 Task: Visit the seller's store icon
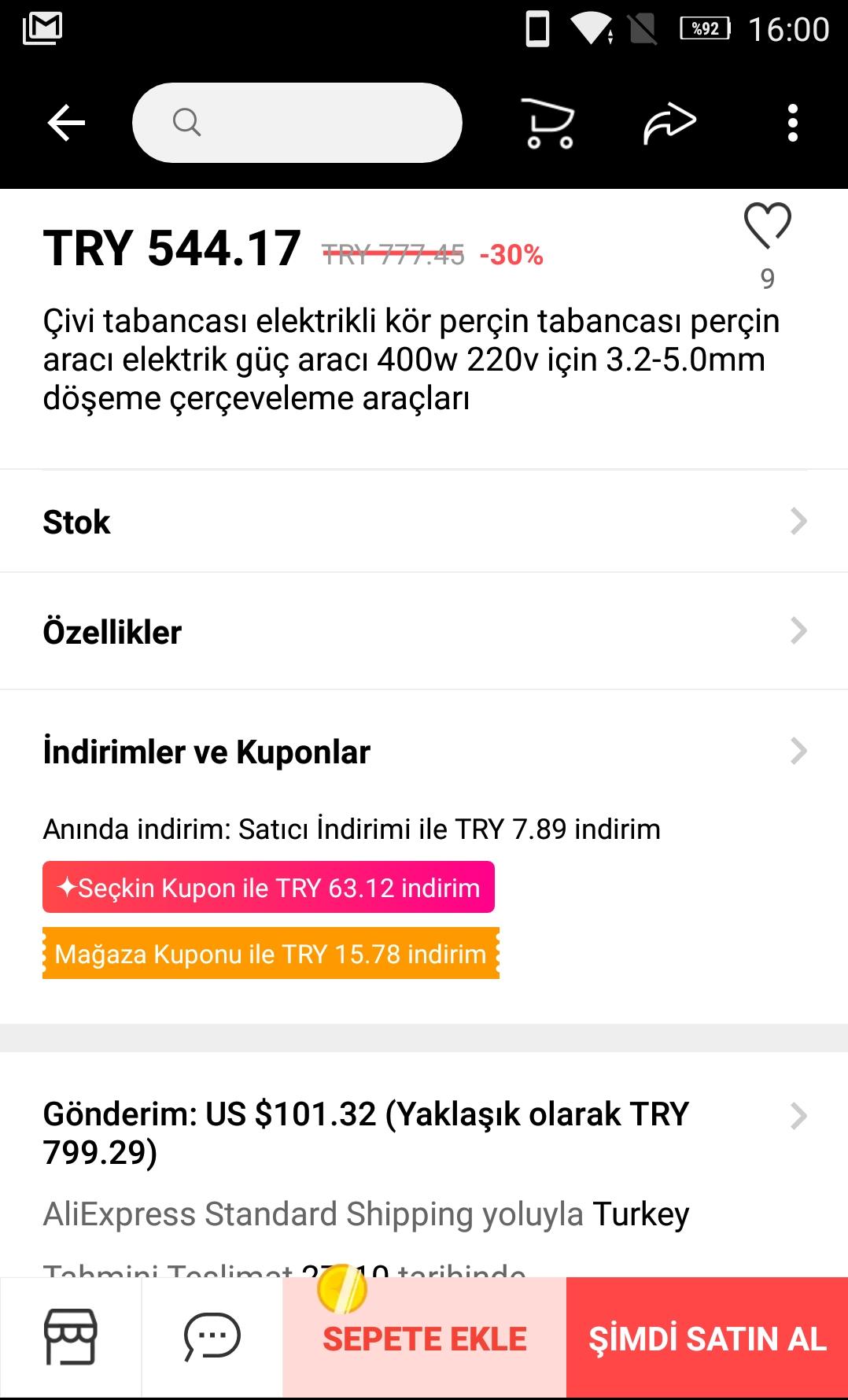(71, 1337)
